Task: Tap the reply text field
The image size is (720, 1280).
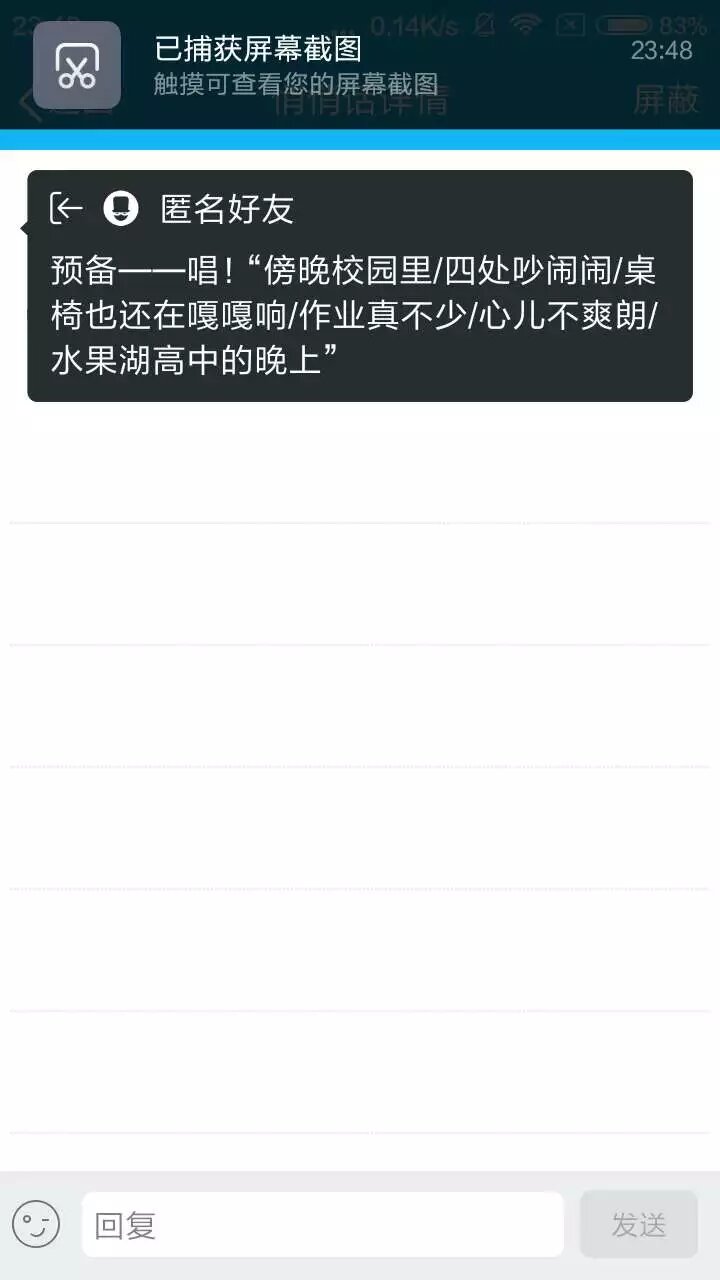Action: (322, 1224)
